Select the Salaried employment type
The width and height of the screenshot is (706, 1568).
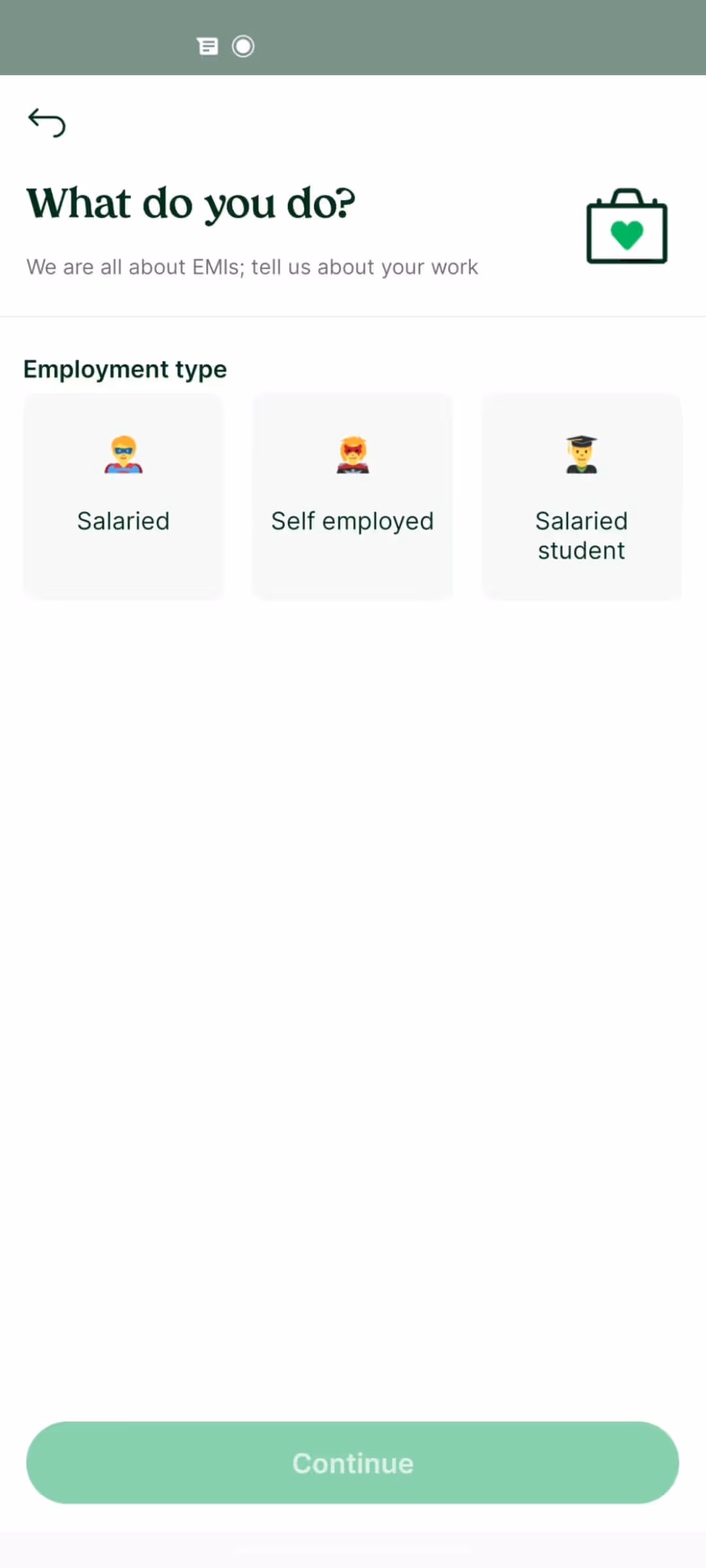[x=124, y=497]
